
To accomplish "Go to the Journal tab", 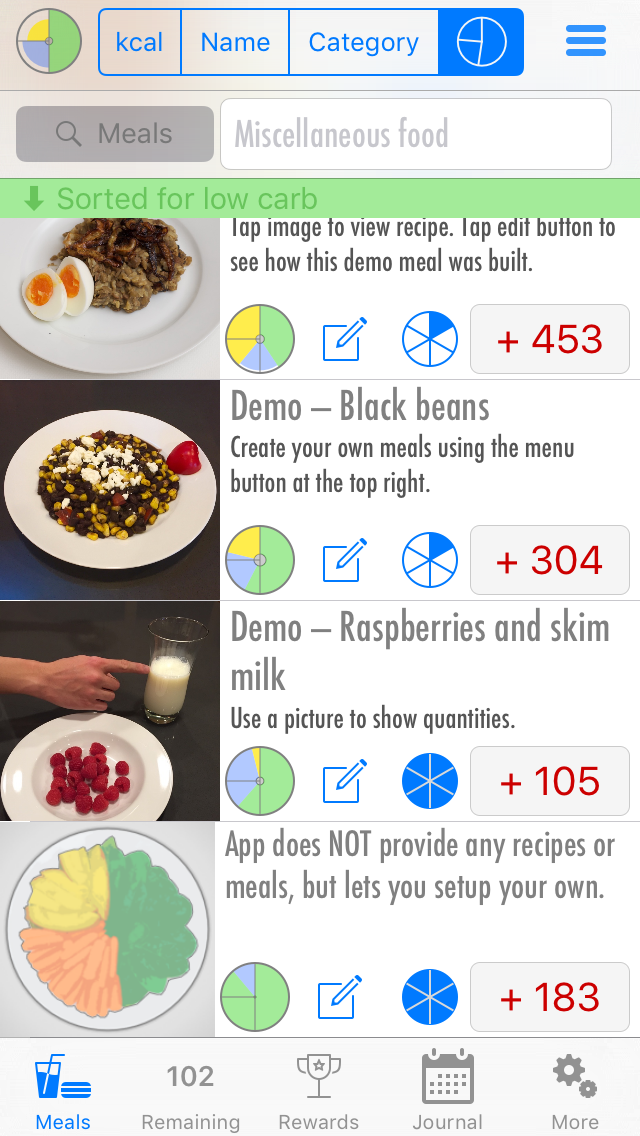I will tap(447, 1095).
